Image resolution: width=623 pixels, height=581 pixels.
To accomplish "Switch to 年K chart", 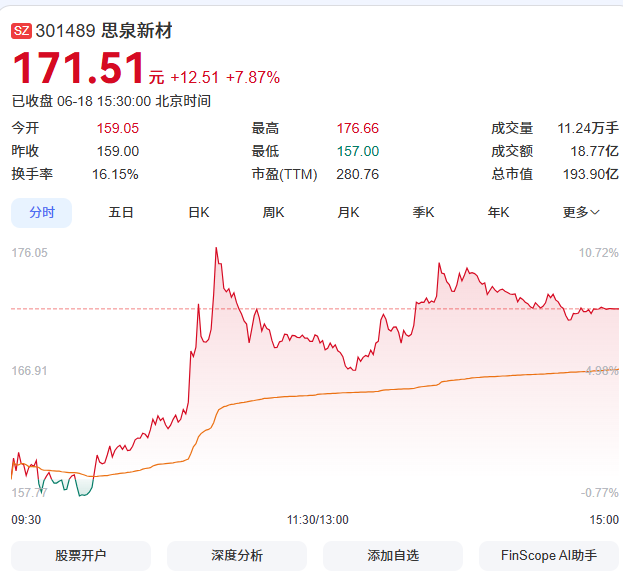I will (498, 213).
